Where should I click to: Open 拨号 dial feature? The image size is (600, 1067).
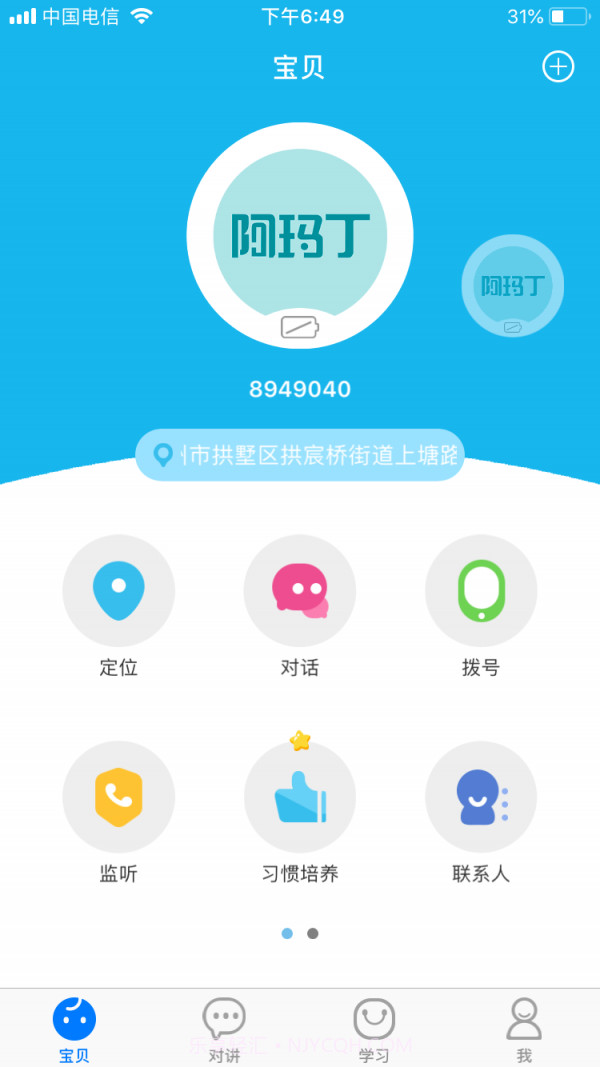[x=481, y=591]
